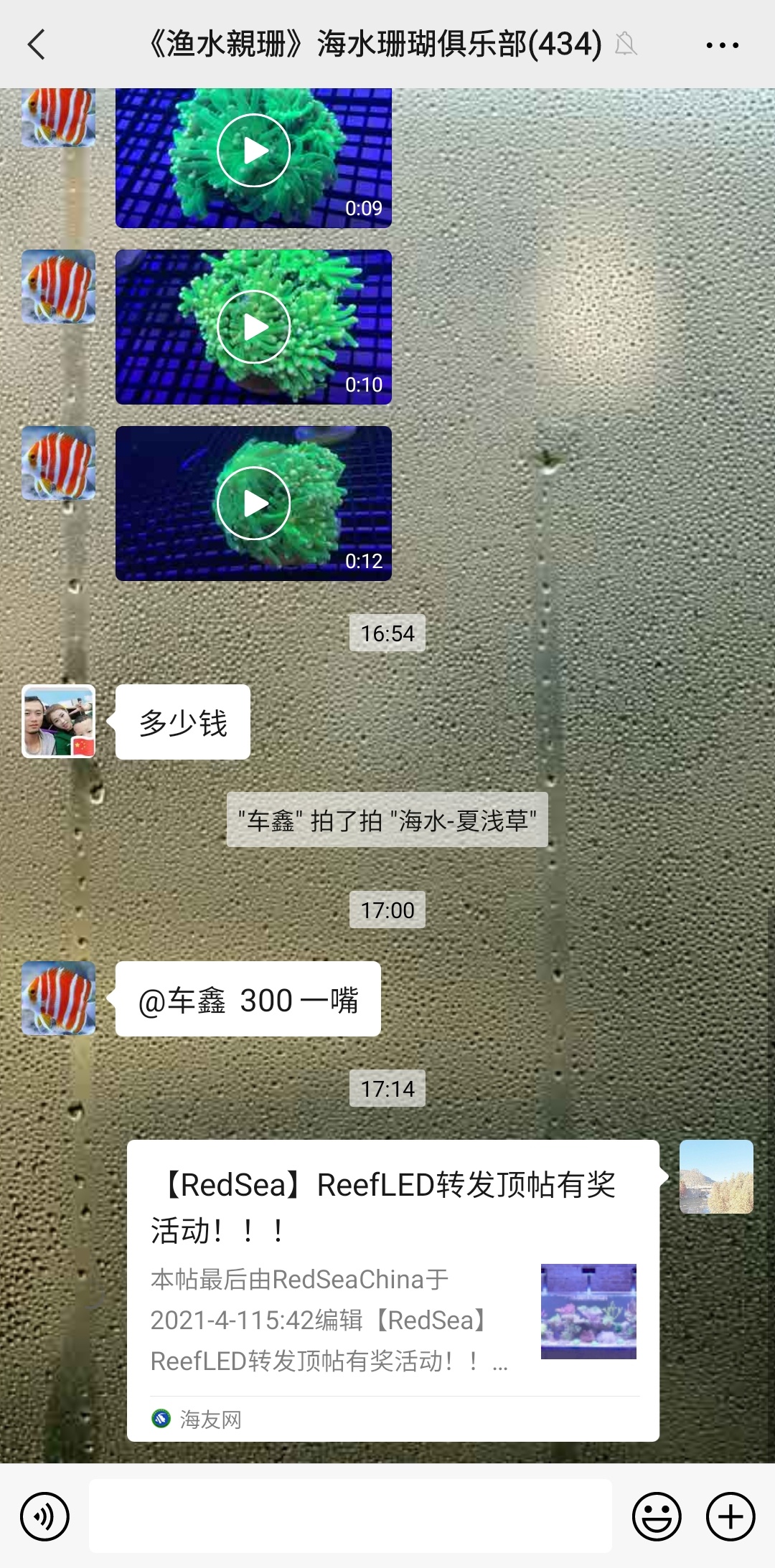This screenshot has height=1568, width=775.
Task: Open the group chat overflow menu
Action: coord(722,44)
